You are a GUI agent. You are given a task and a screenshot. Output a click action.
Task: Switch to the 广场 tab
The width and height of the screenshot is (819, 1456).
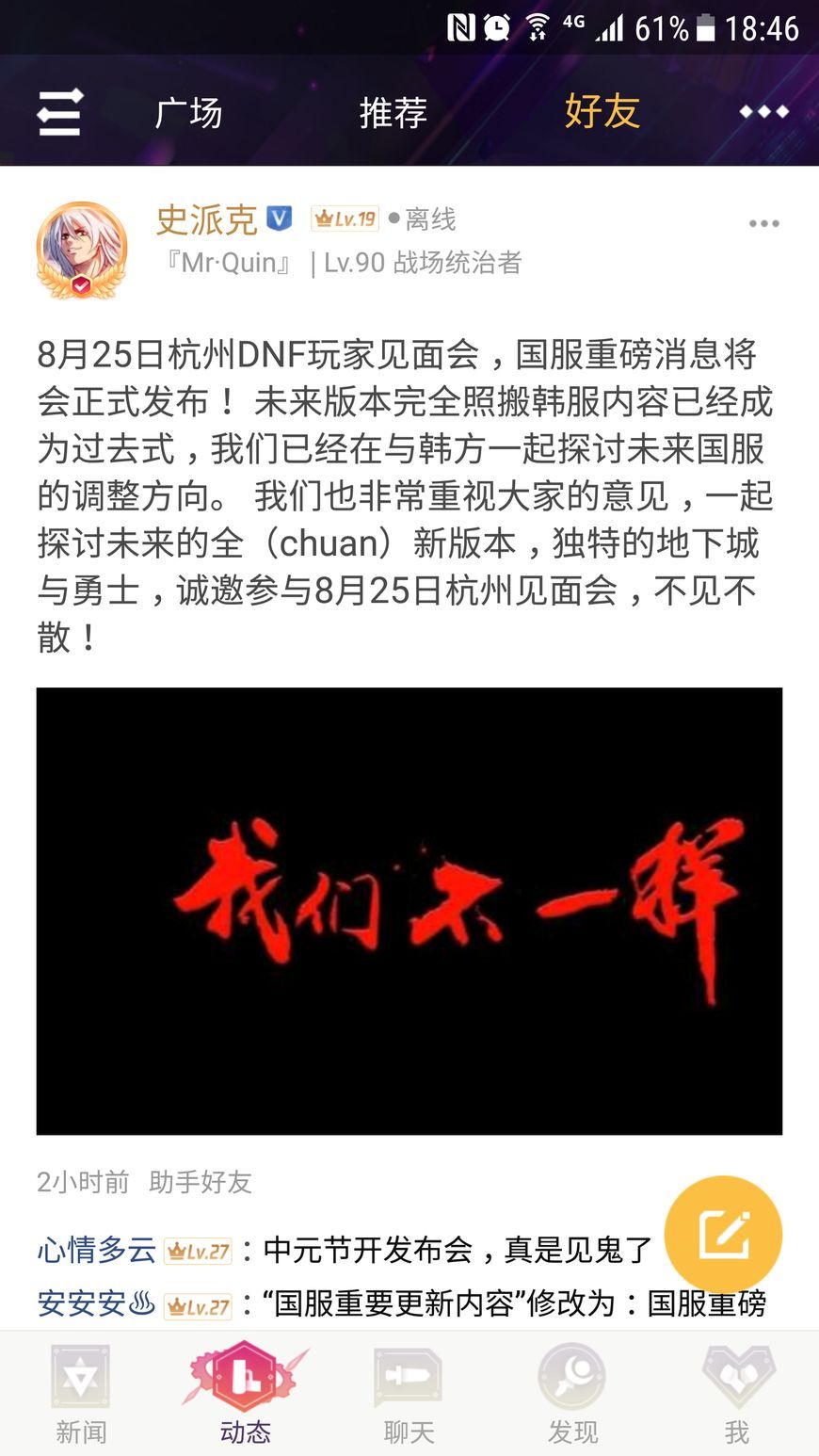coord(188,113)
